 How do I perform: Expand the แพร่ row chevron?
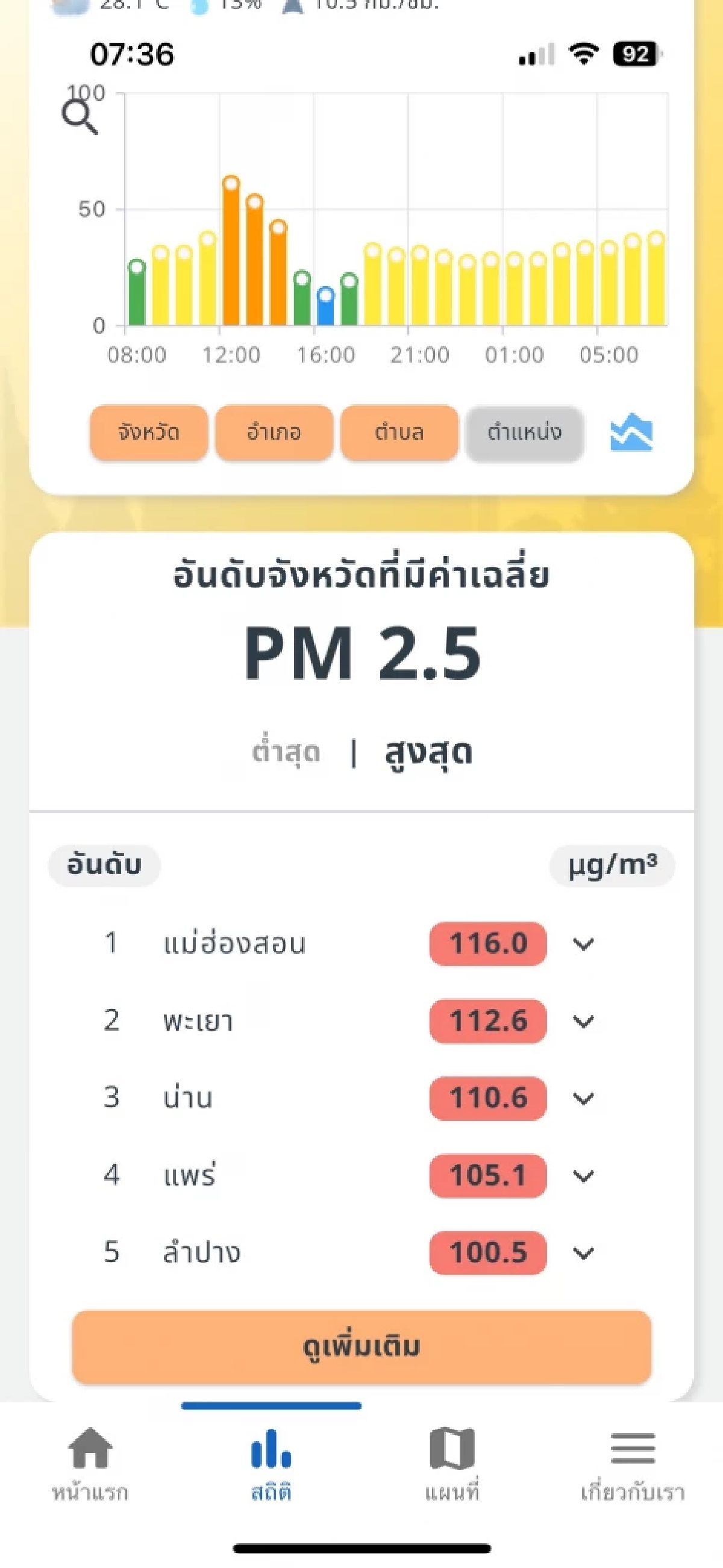(584, 1176)
